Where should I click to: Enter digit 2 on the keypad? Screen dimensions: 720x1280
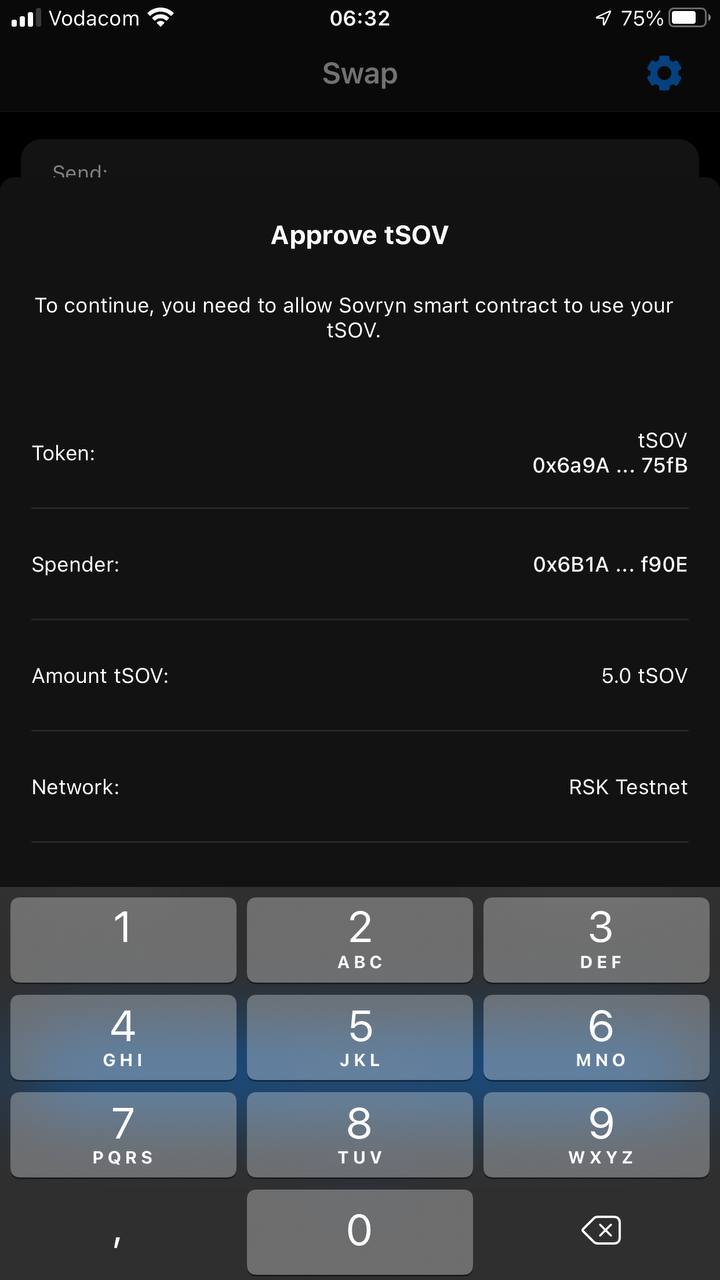click(360, 939)
